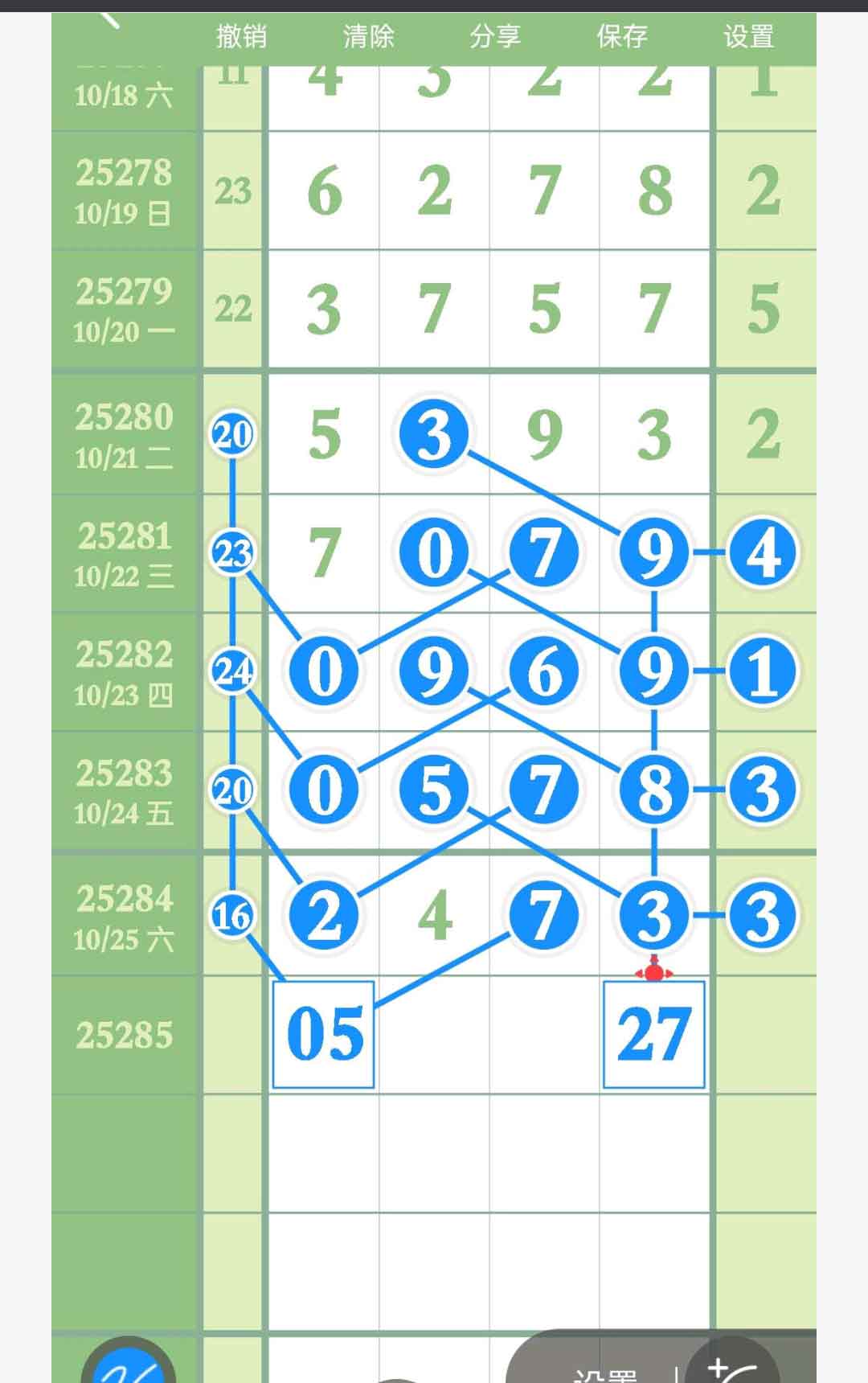
Task: Share the chart via 分享
Action: pos(495,37)
